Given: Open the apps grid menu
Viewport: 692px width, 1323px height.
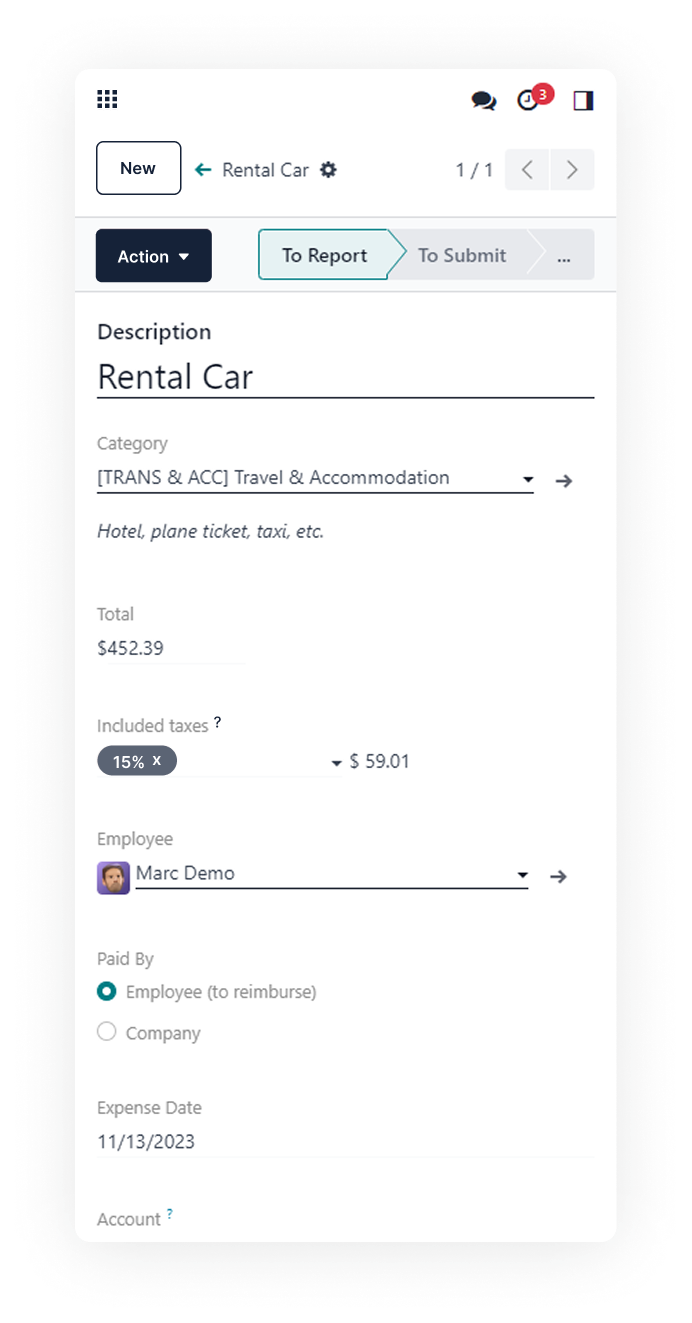Looking at the screenshot, I should point(107,99).
